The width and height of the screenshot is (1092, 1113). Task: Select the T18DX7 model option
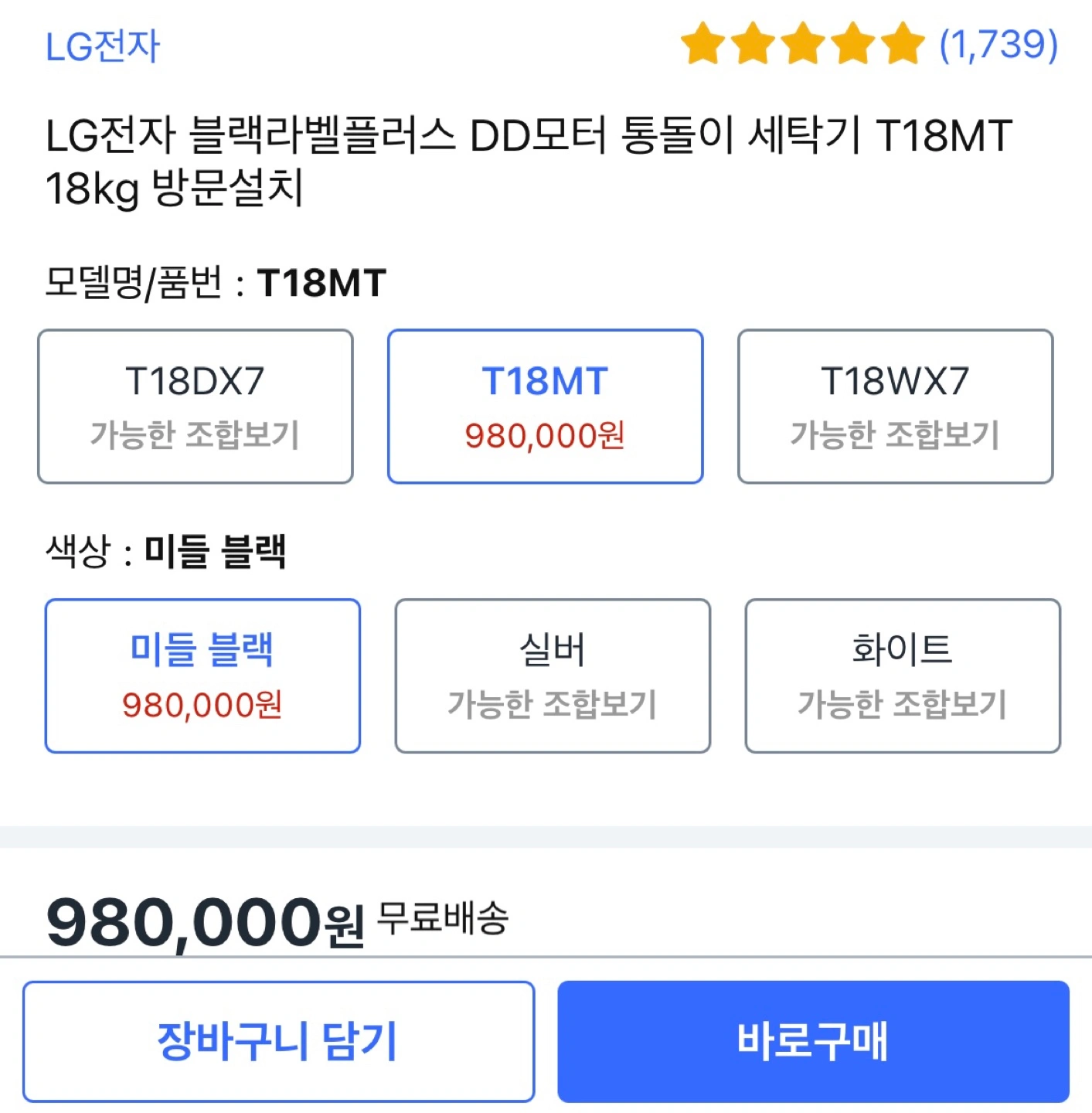coord(195,407)
